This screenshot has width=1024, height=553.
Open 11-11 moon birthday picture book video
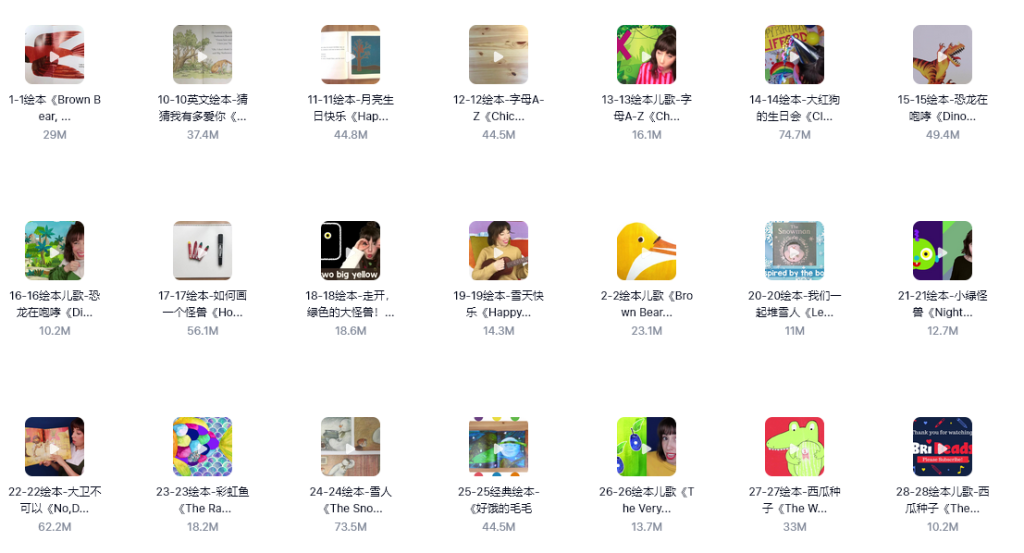point(350,55)
